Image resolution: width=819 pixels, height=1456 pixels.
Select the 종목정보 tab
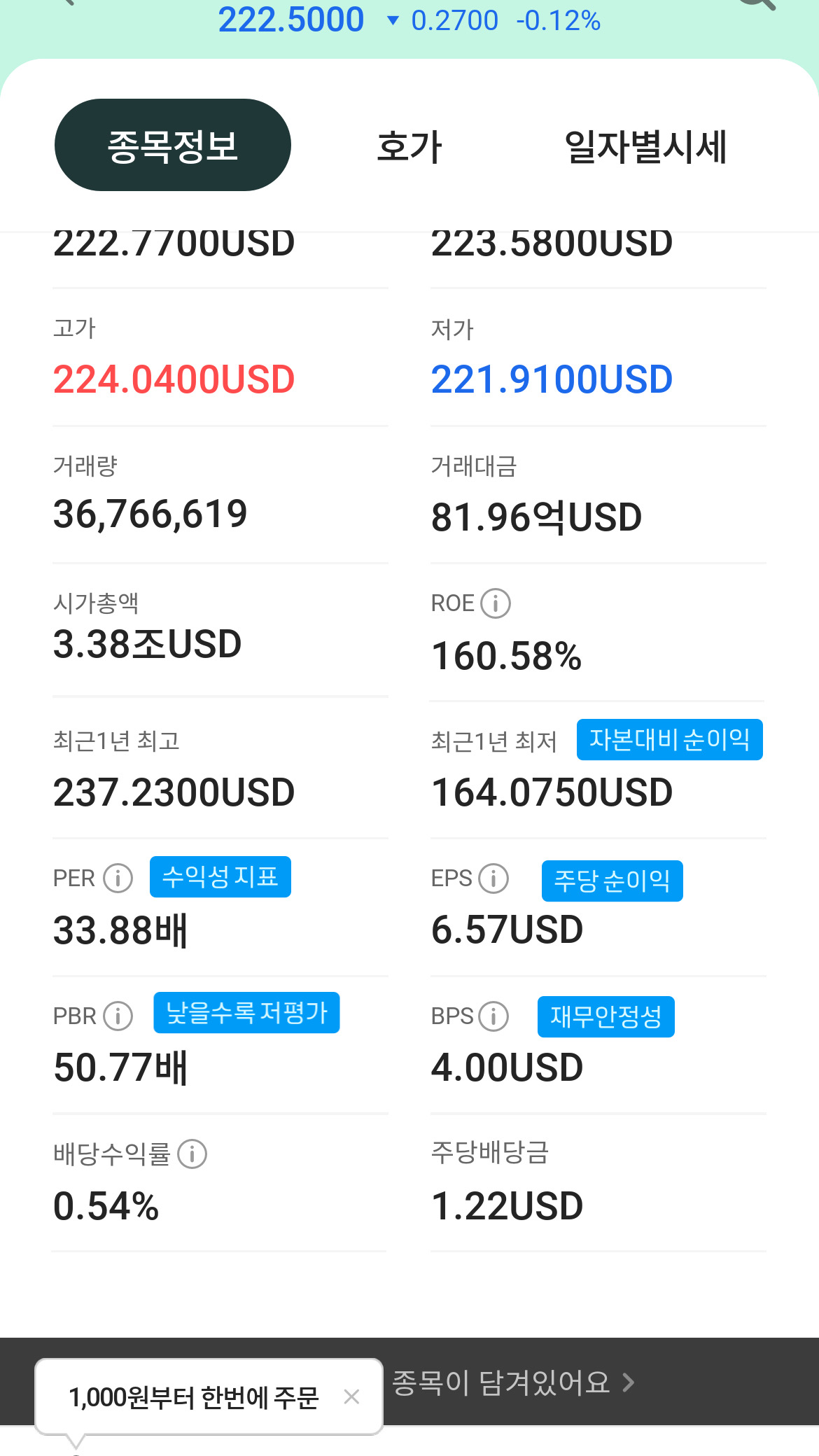click(173, 145)
